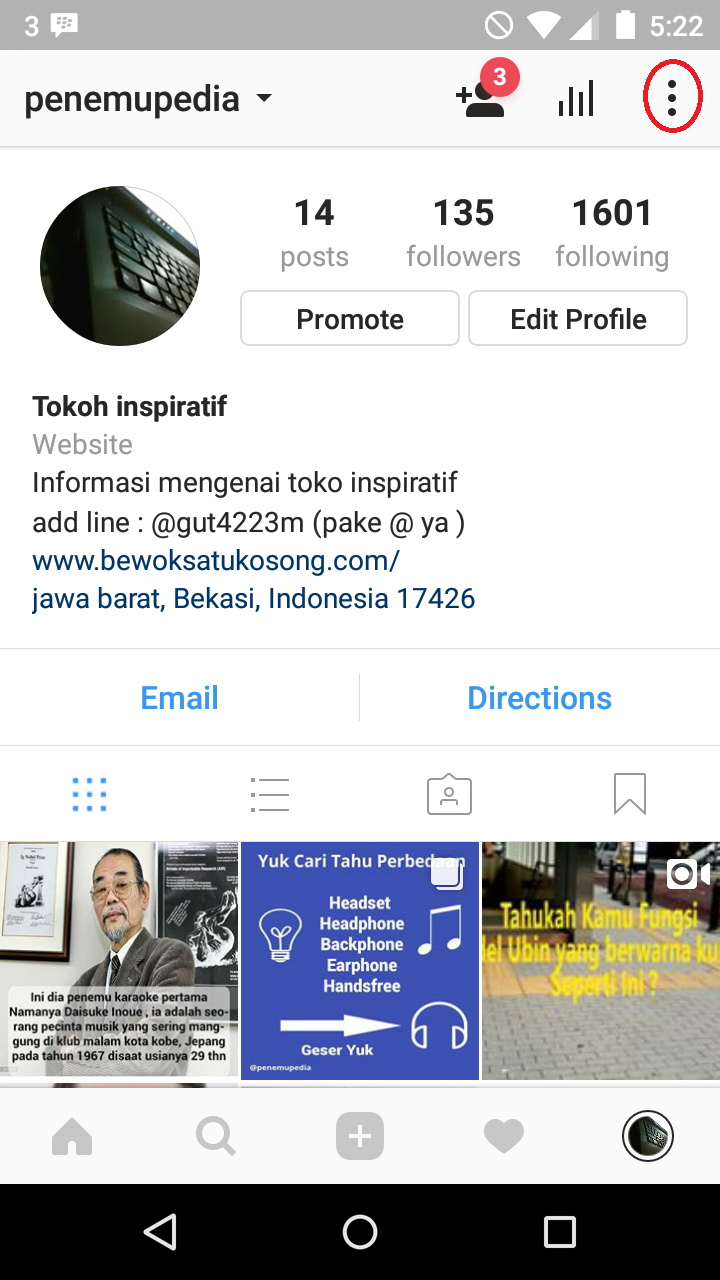Get Directions to the business
This screenshot has width=720, height=1280.
point(539,697)
